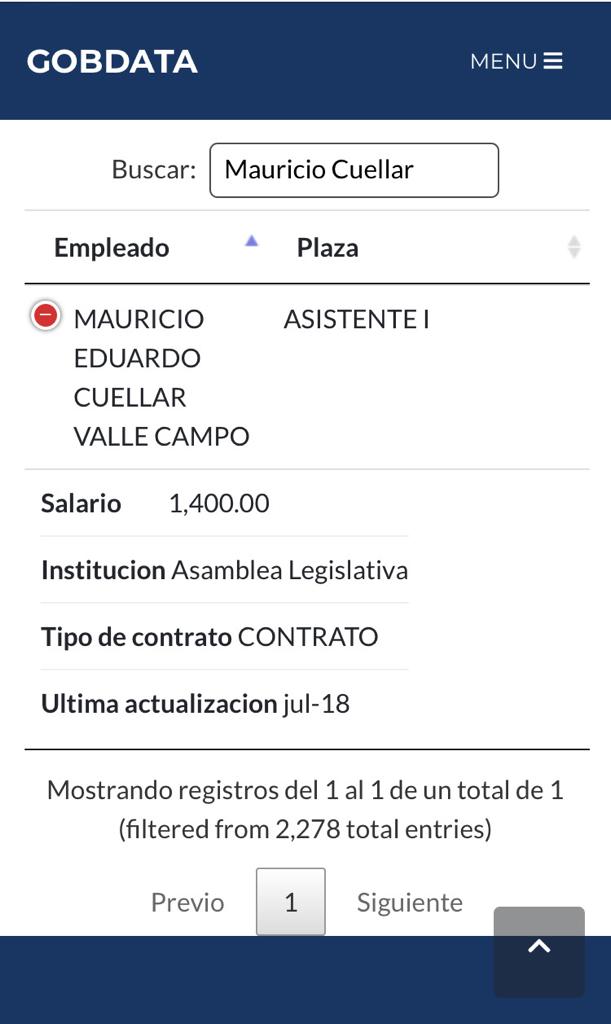The width and height of the screenshot is (611, 1024).
Task: Go to Previo page
Action: 187,902
